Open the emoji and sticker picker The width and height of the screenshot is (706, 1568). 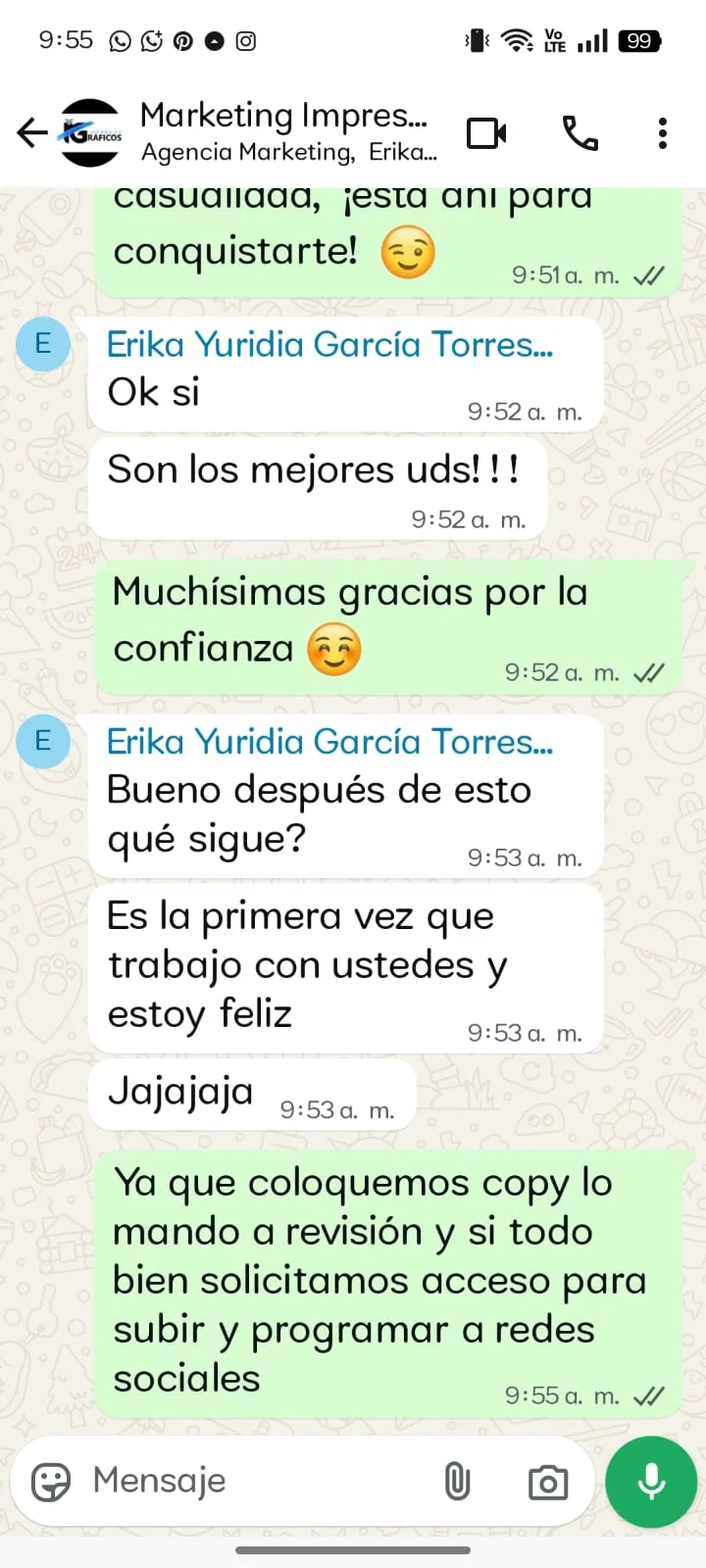point(51,1482)
